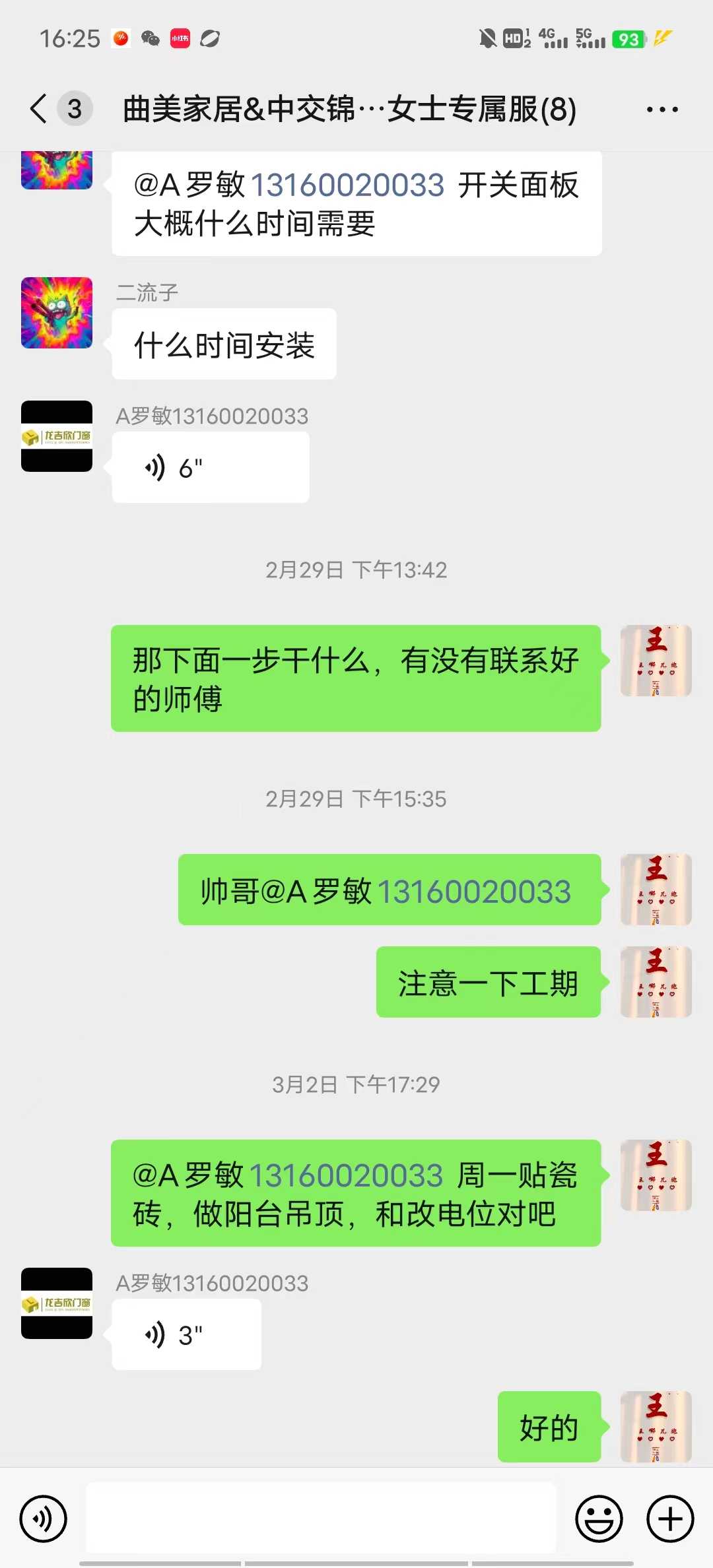Open the group chat overflow menu
Image resolution: width=713 pixels, height=1568 pixels.
pyautogui.click(x=662, y=110)
